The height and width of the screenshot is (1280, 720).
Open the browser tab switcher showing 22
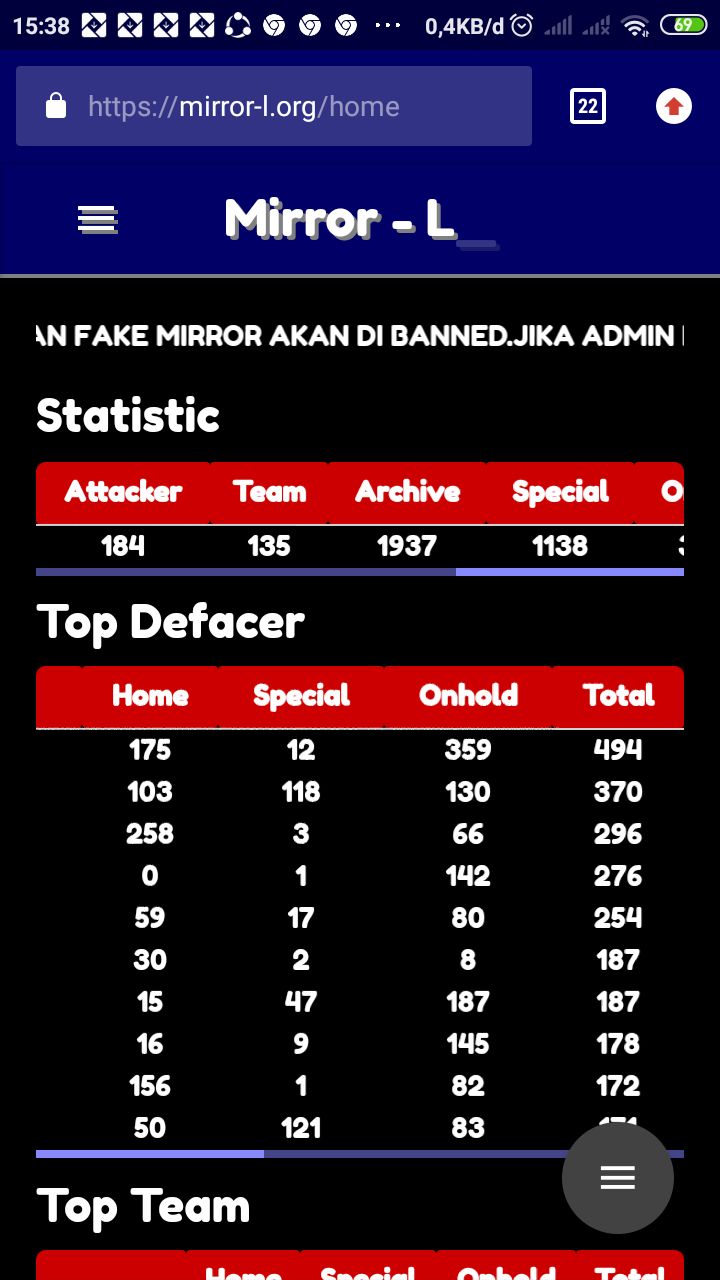tap(588, 106)
